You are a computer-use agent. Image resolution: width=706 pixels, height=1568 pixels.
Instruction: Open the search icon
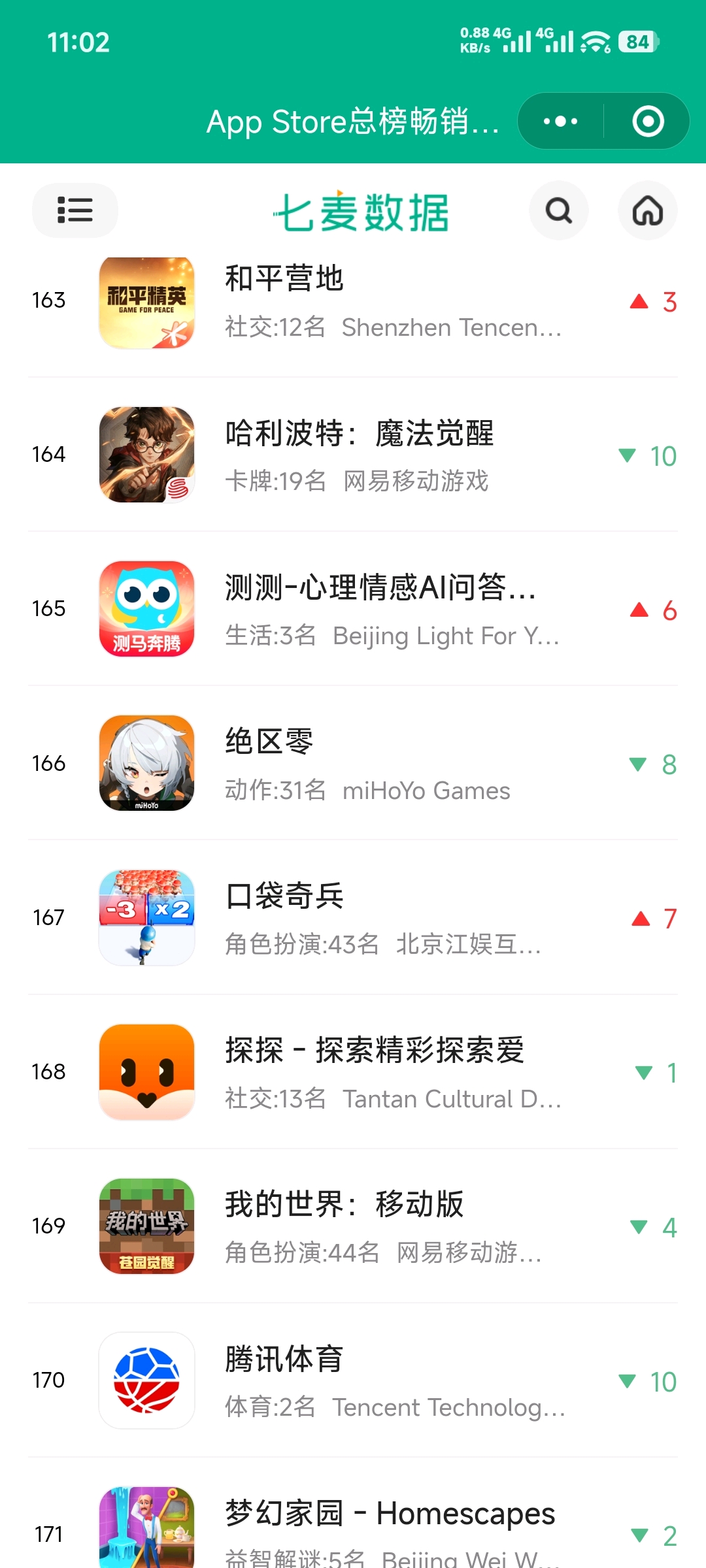click(x=558, y=210)
